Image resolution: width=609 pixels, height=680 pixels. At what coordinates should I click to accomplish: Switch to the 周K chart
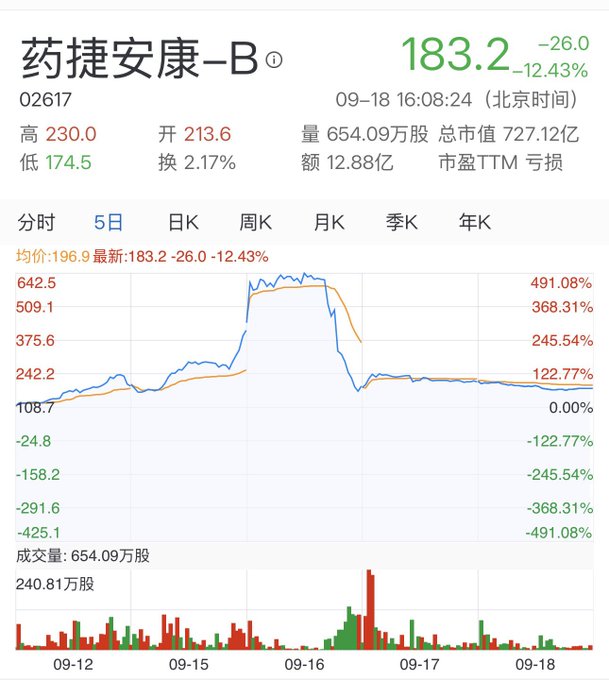pyautogui.click(x=256, y=223)
